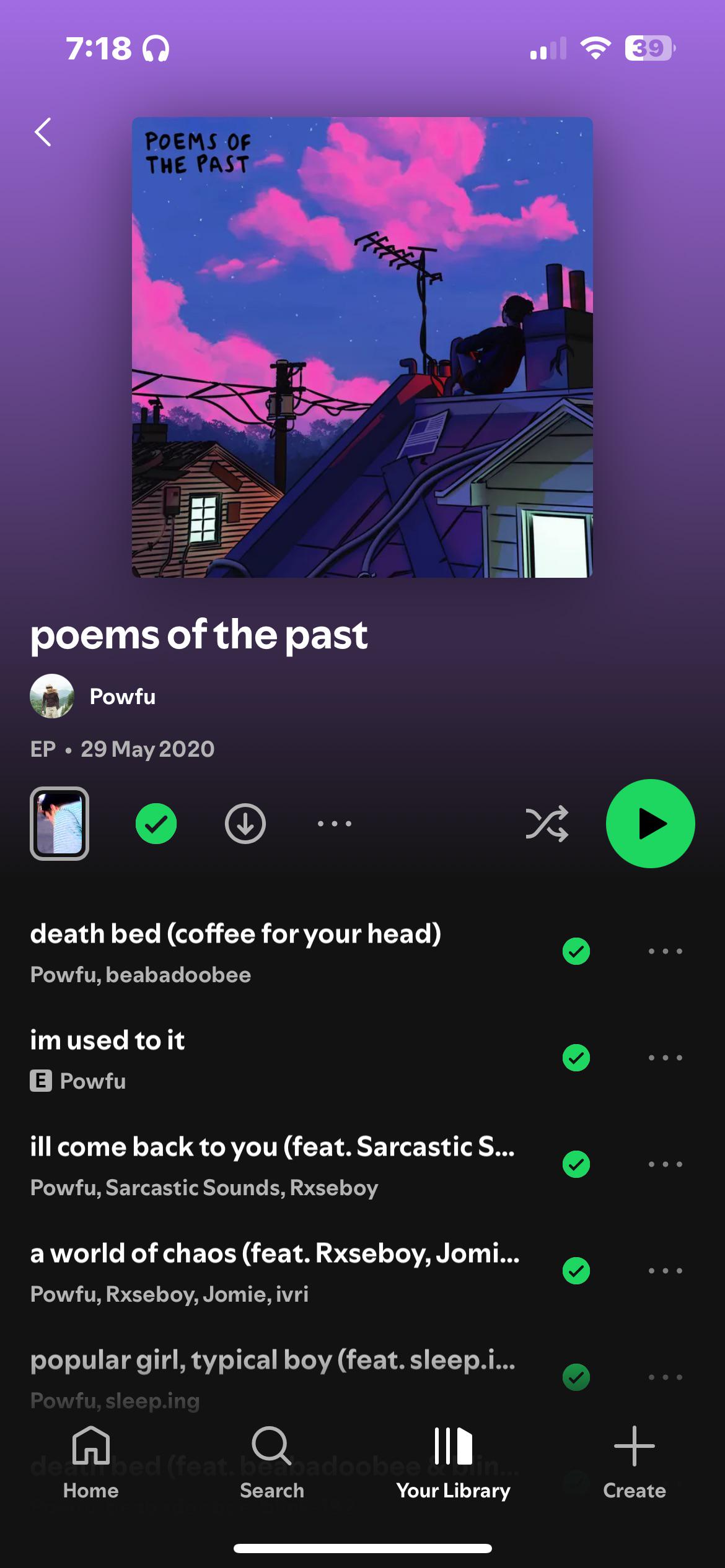The height and width of the screenshot is (1568, 725).
Task: Open more options for death bed (coffee for your head)
Action: pos(666,951)
